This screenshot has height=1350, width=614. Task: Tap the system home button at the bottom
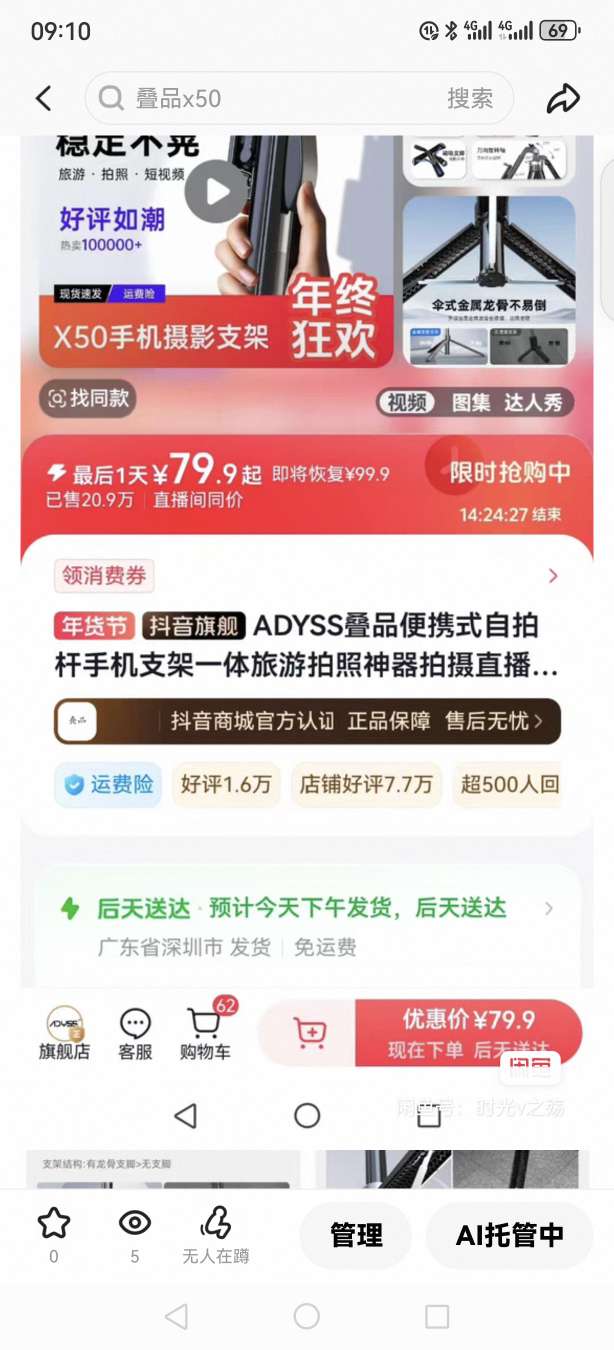click(x=307, y=1316)
